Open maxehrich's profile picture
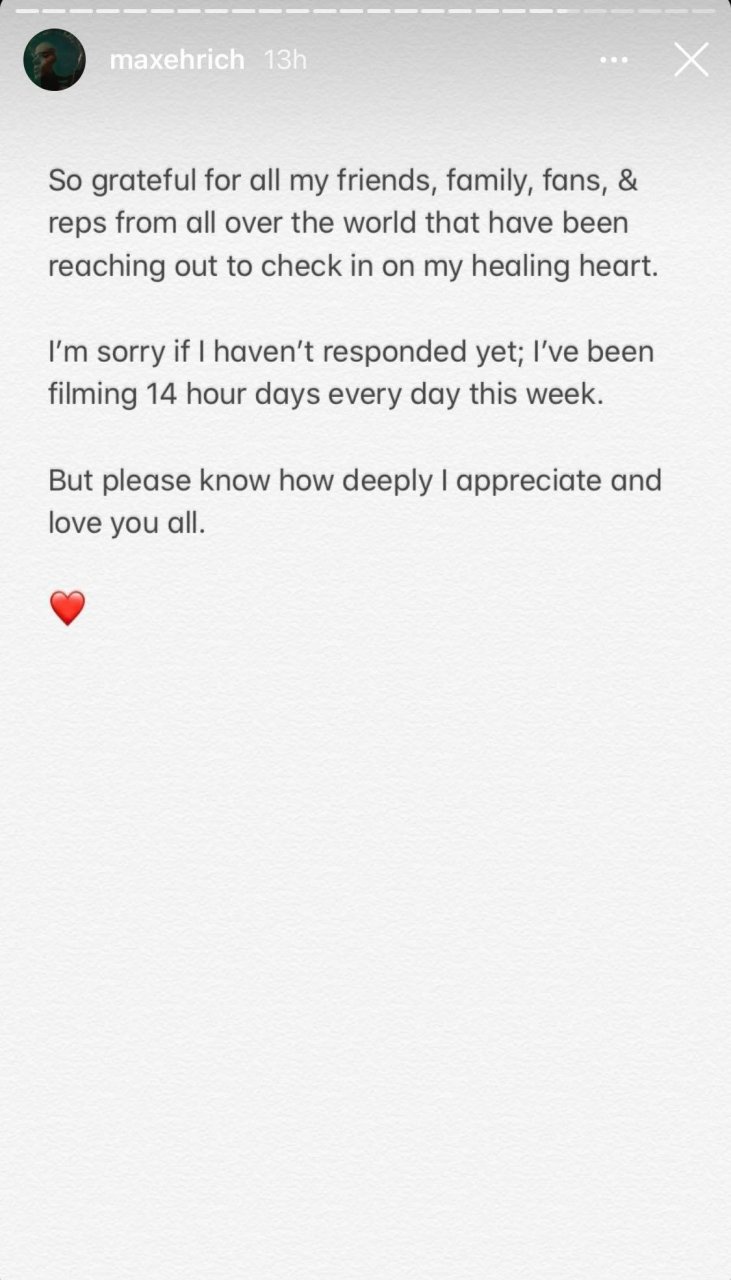Image resolution: width=731 pixels, height=1280 pixels. click(x=54, y=60)
